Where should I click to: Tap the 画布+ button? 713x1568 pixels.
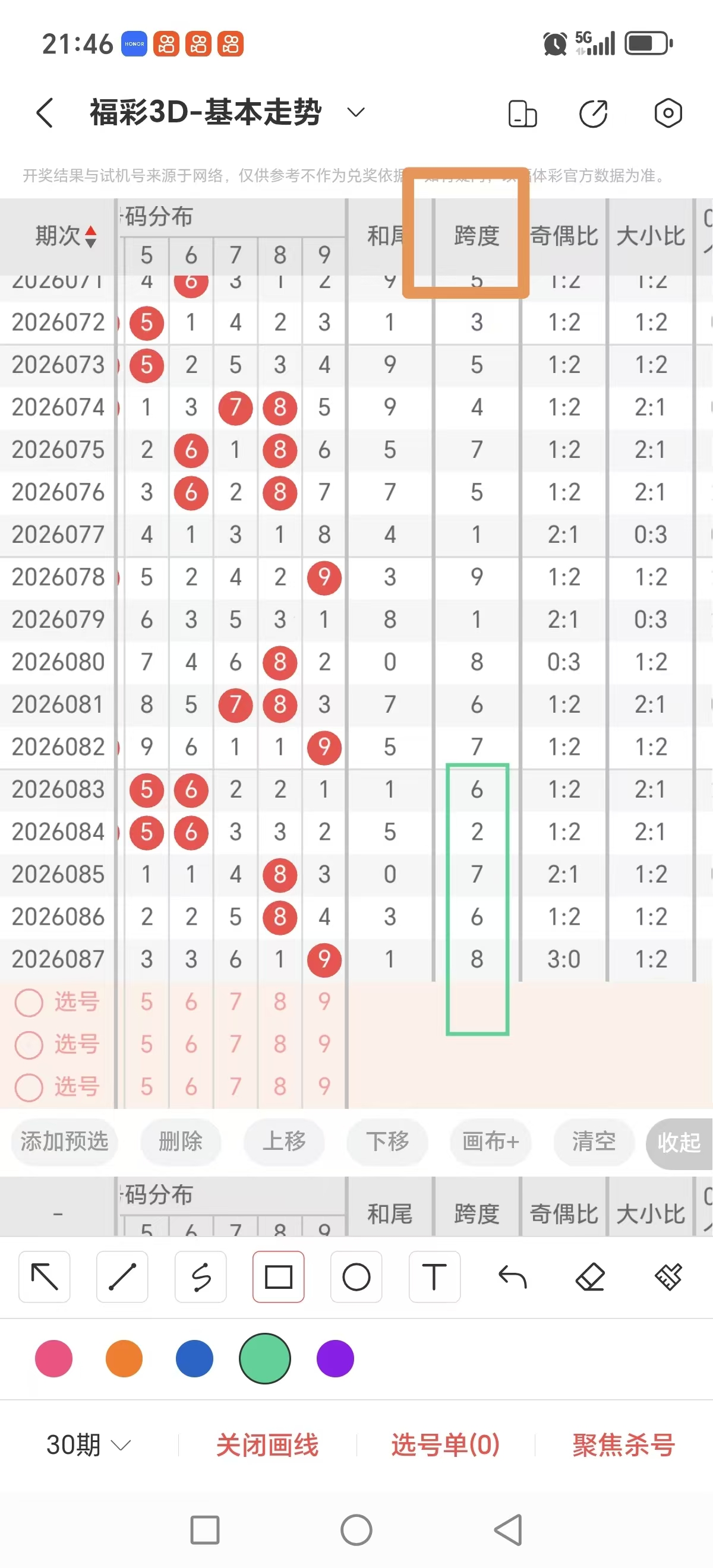point(490,1142)
